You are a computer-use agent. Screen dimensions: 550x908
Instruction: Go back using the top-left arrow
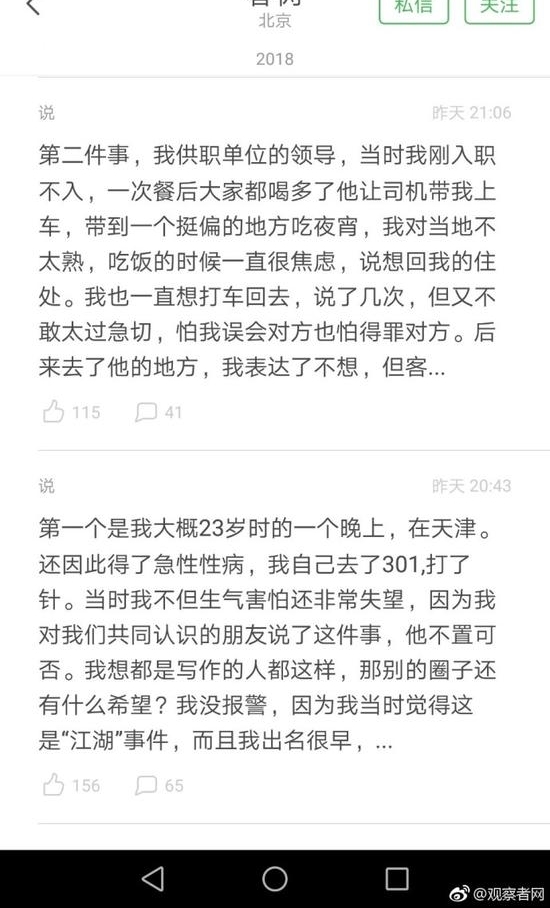coord(33,6)
